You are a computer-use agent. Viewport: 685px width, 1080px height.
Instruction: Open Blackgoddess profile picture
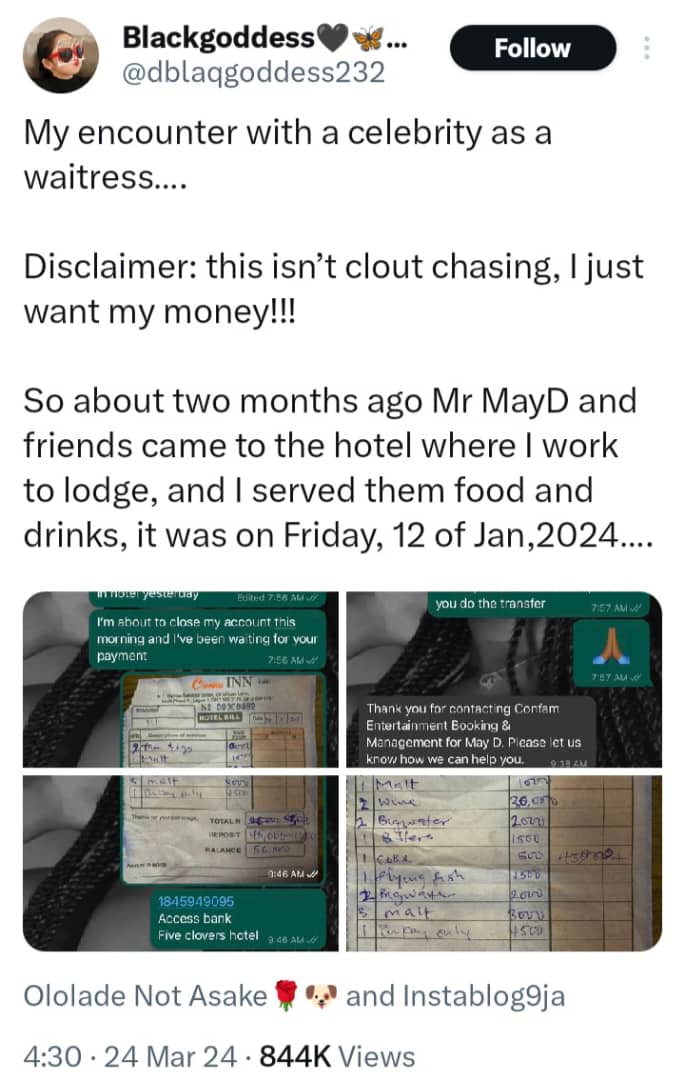click(61, 55)
